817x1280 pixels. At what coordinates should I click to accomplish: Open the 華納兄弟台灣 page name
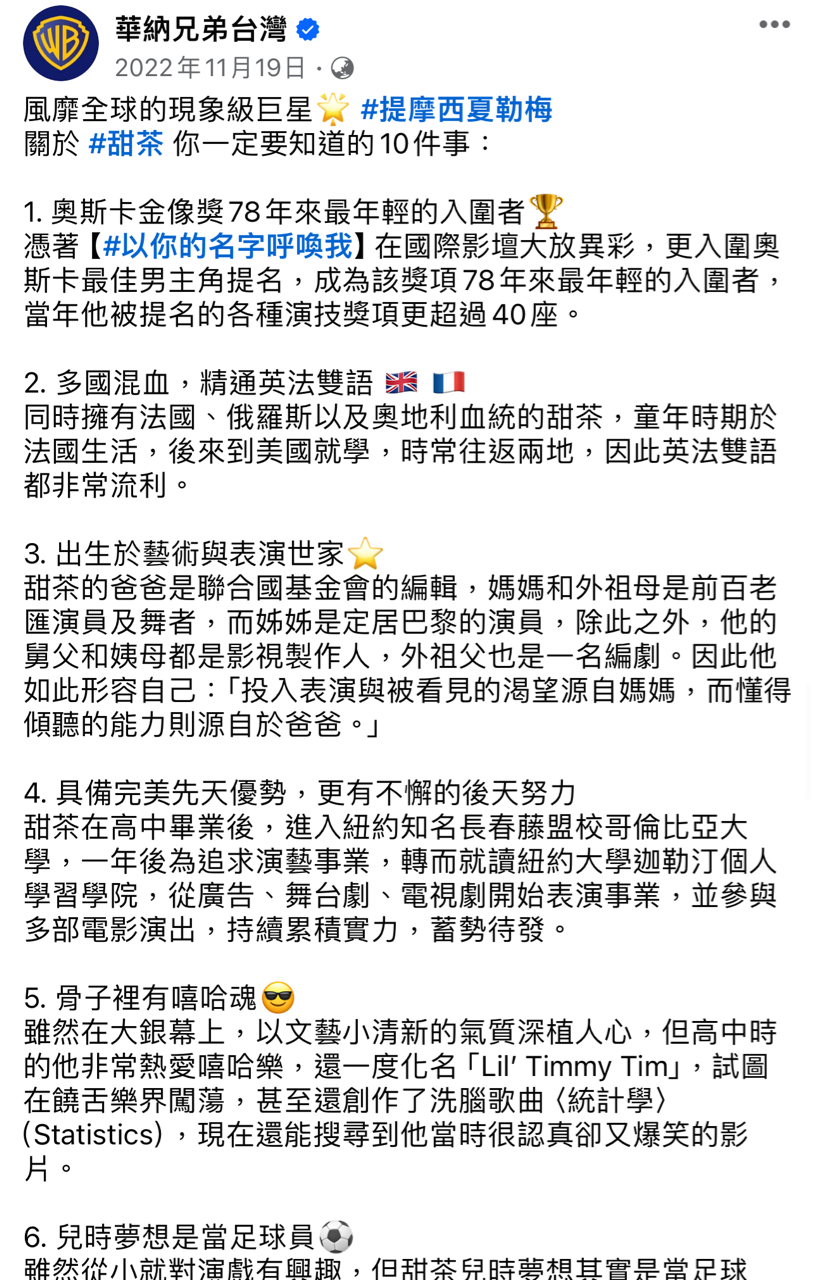(201, 29)
